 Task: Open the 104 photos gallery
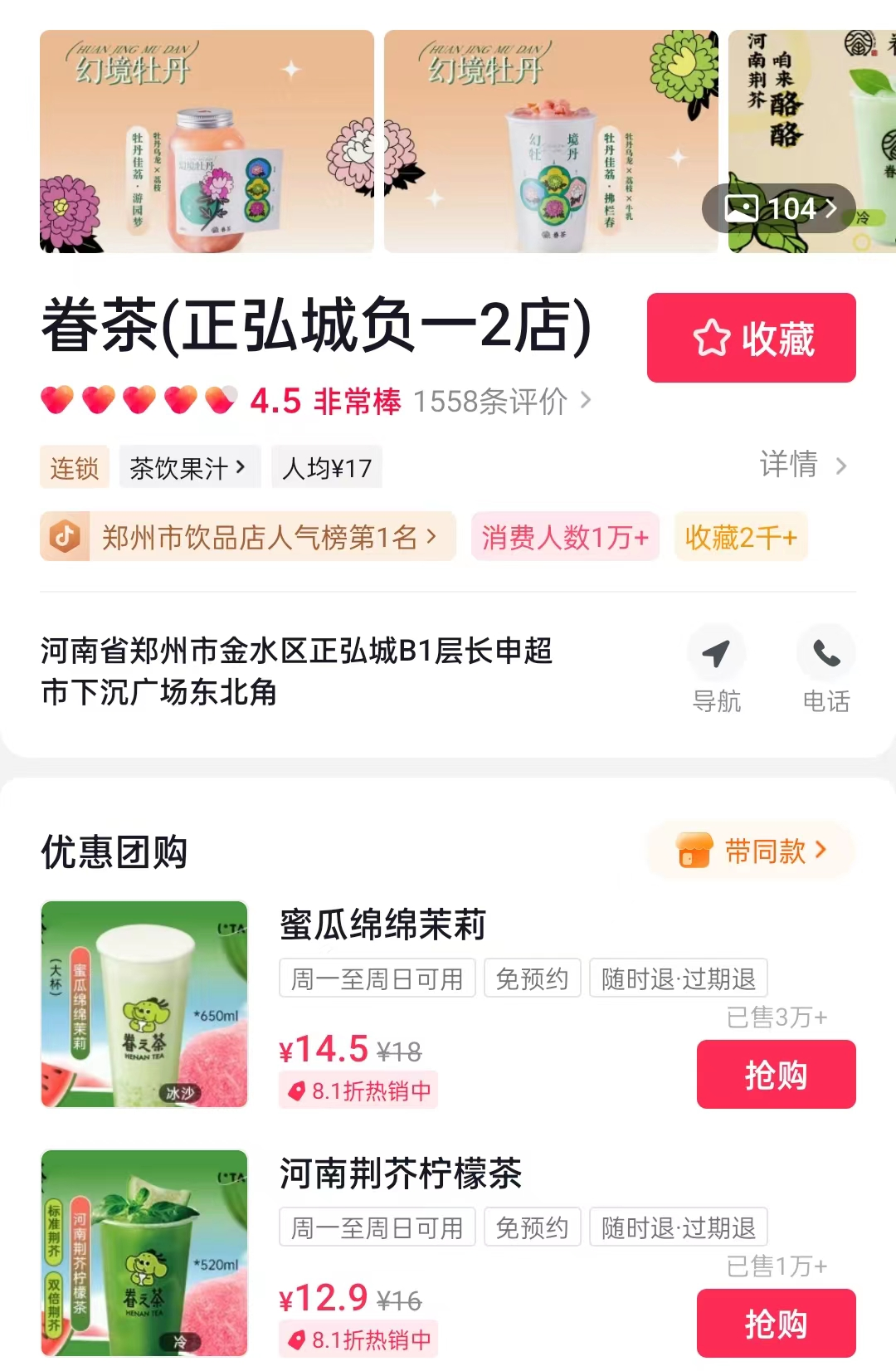(779, 208)
